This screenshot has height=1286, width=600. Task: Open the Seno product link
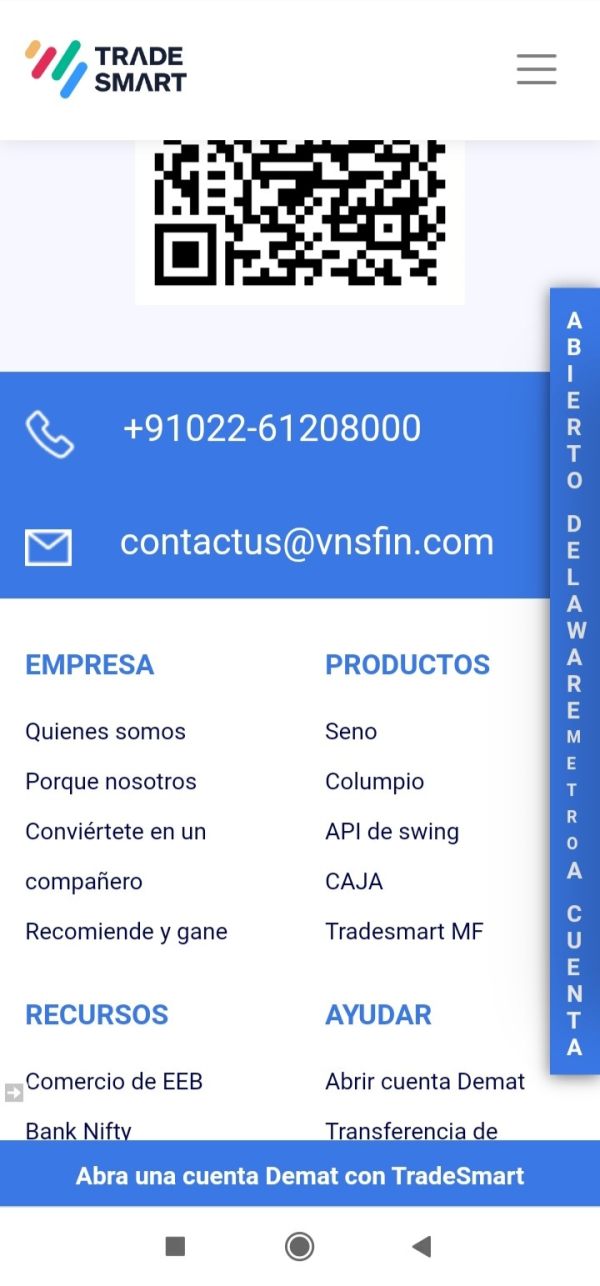pyautogui.click(x=351, y=731)
